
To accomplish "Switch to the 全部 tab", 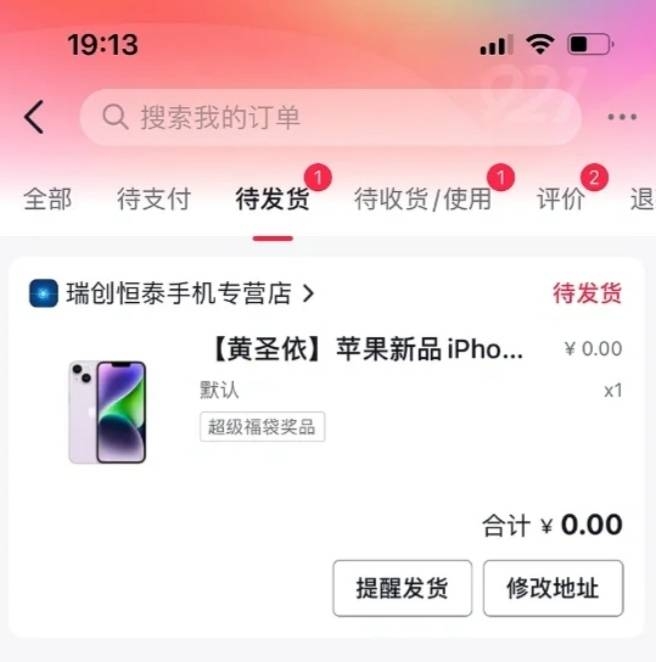I will click(47, 199).
